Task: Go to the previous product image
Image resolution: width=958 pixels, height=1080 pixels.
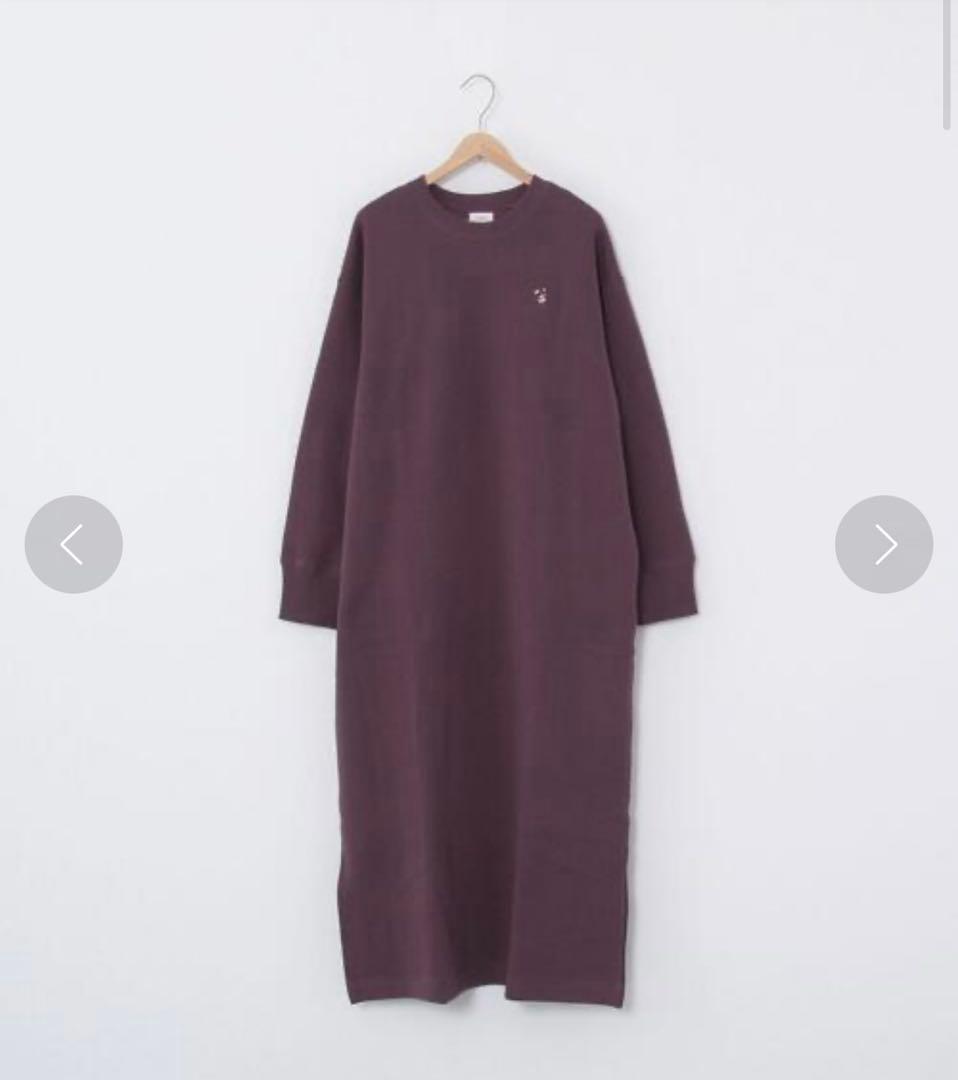Action: coord(73,544)
